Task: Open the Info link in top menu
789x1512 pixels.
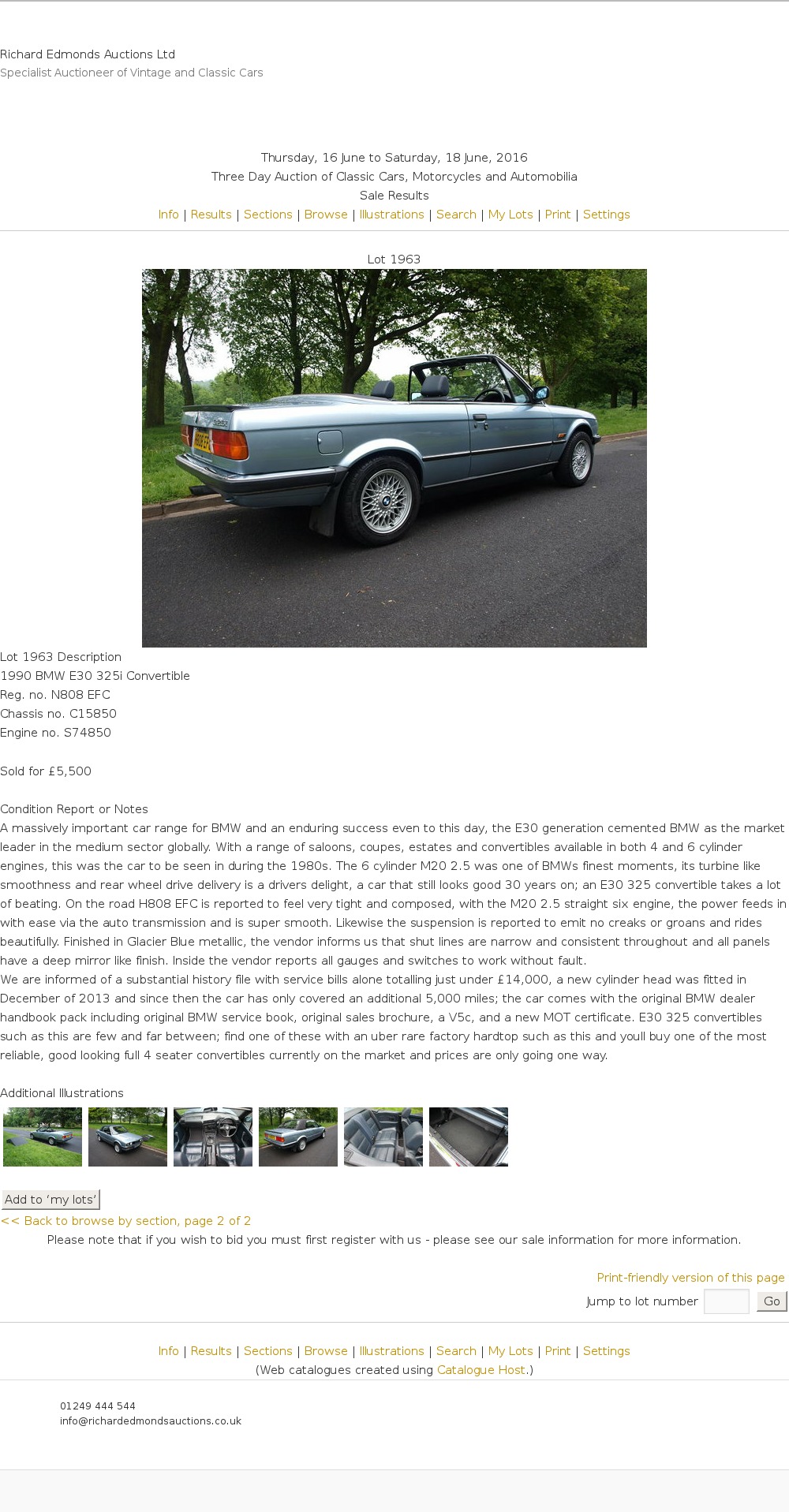Action: 168,215
